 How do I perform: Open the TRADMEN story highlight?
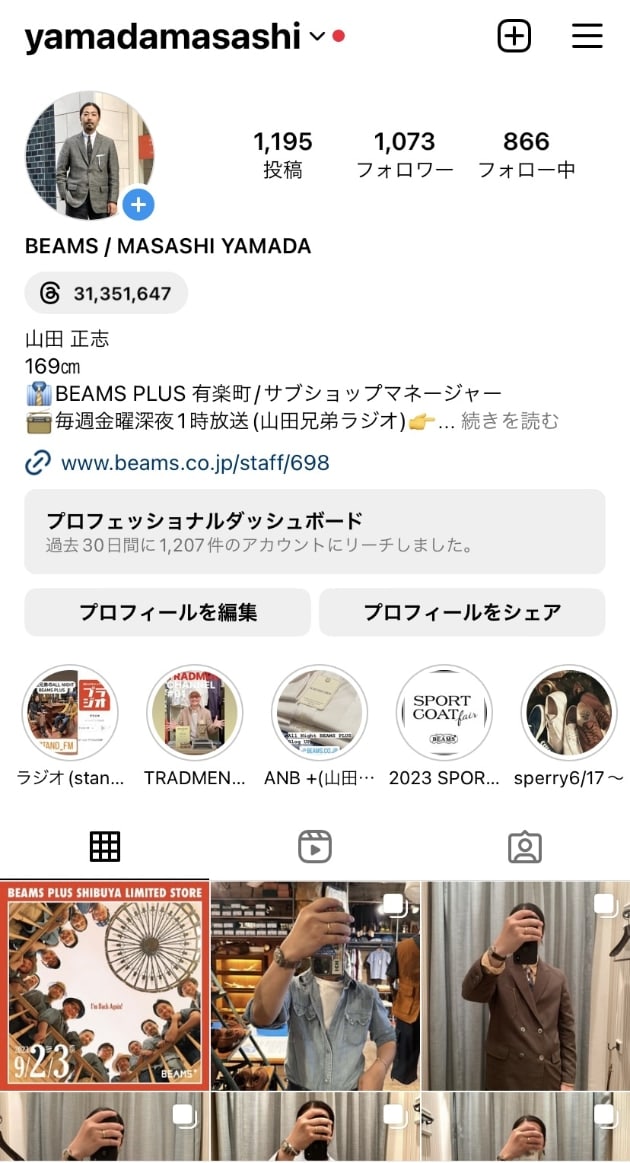click(194, 713)
